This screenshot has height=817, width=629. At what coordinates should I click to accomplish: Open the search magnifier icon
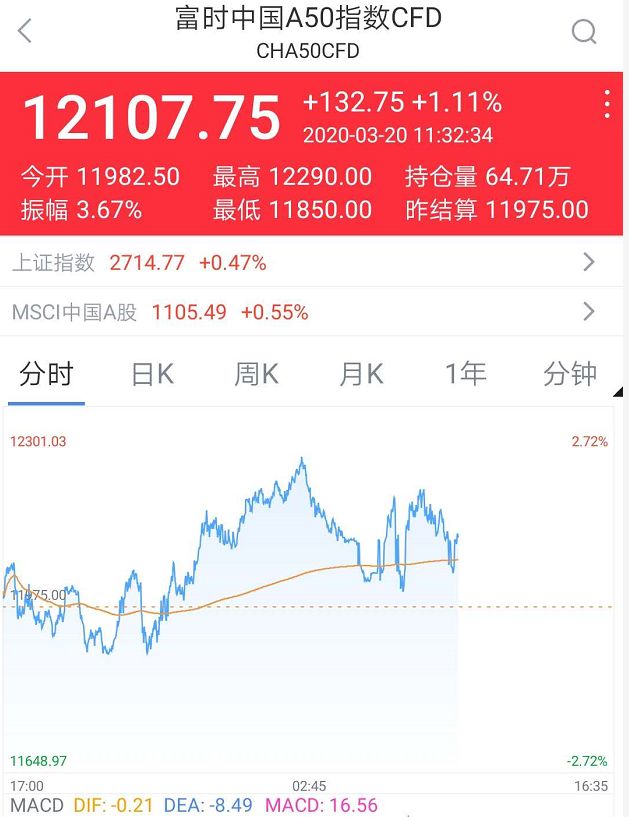[584, 32]
